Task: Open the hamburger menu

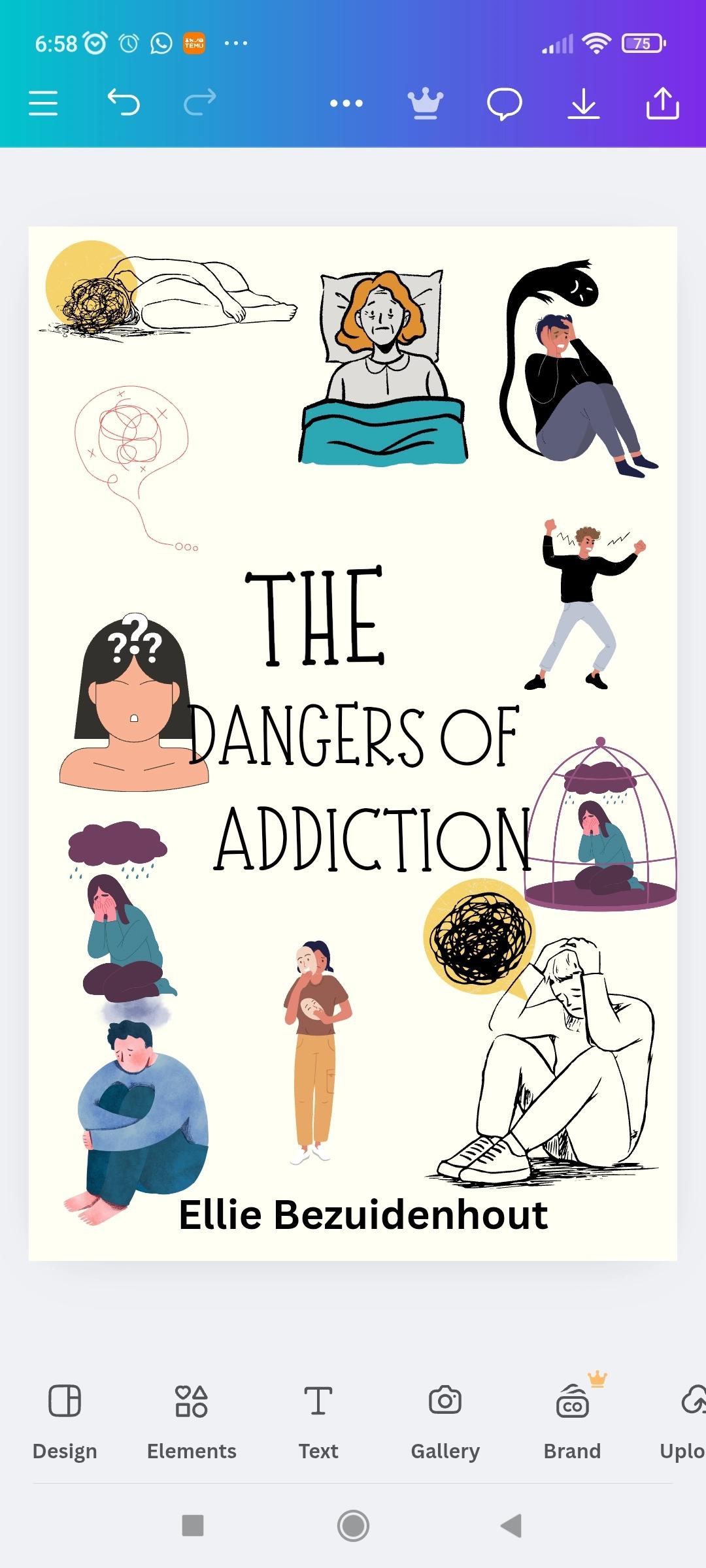Action: [x=43, y=103]
